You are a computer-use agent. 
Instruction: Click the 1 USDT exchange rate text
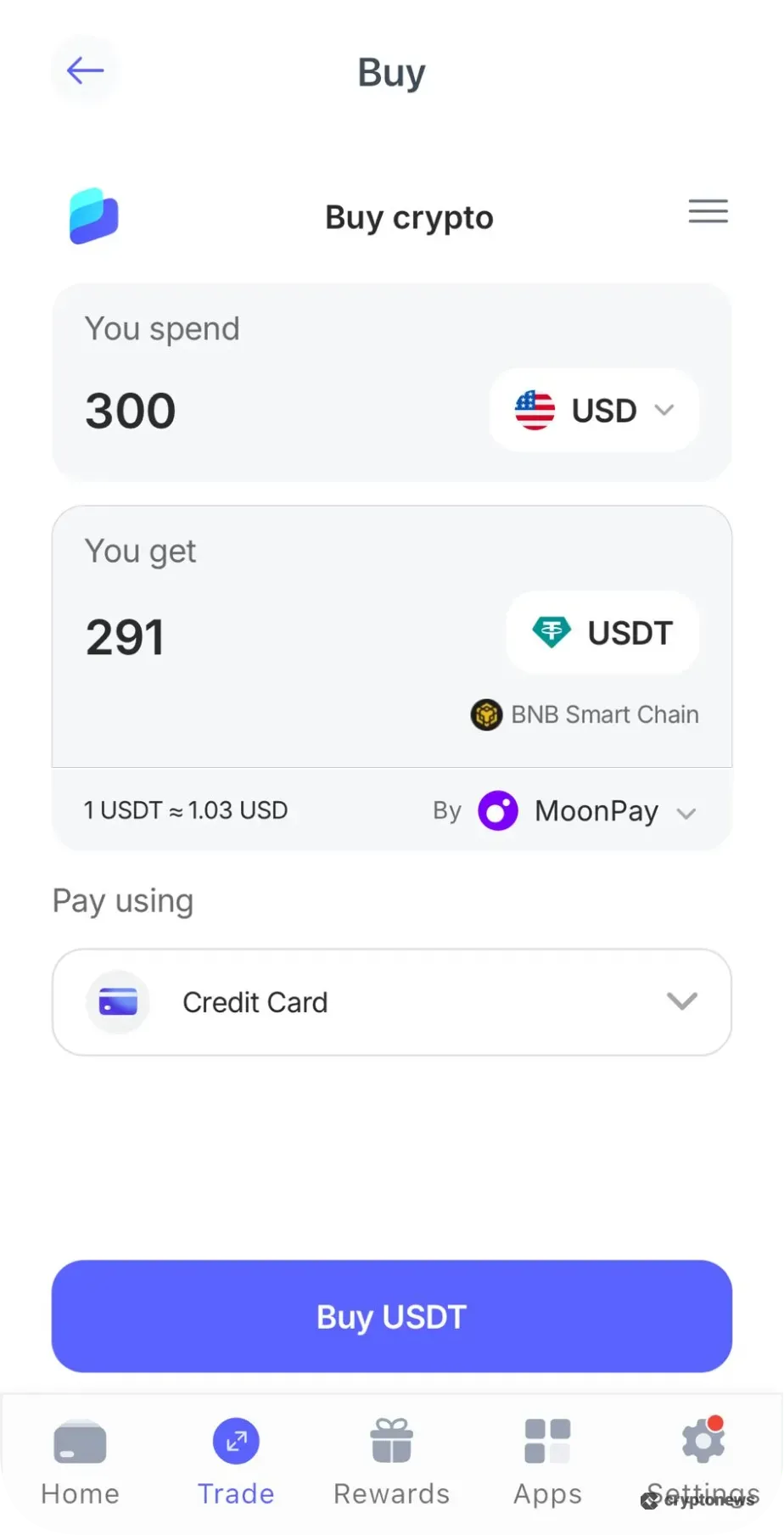tap(185, 810)
